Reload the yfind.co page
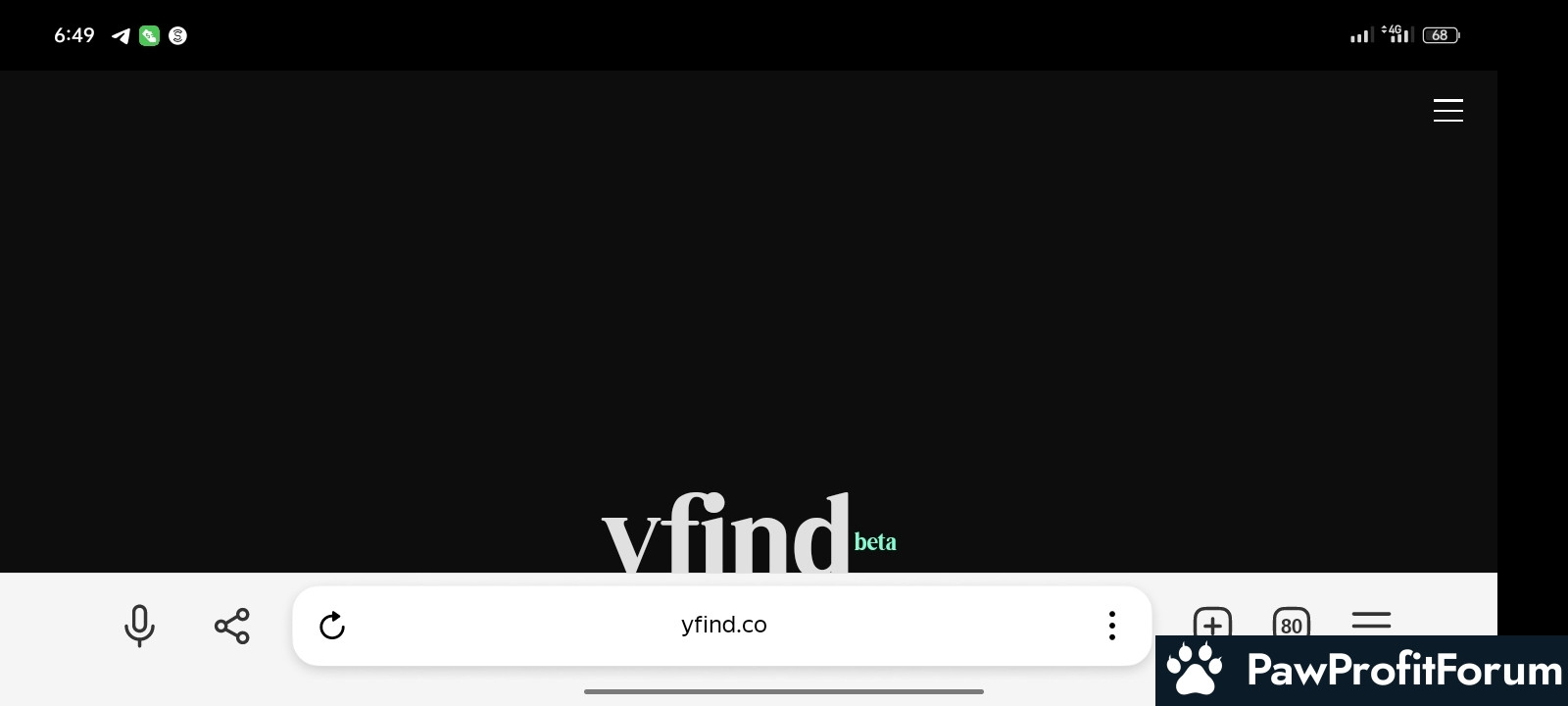Screen dimensions: 1568x706 click(332, 626)
